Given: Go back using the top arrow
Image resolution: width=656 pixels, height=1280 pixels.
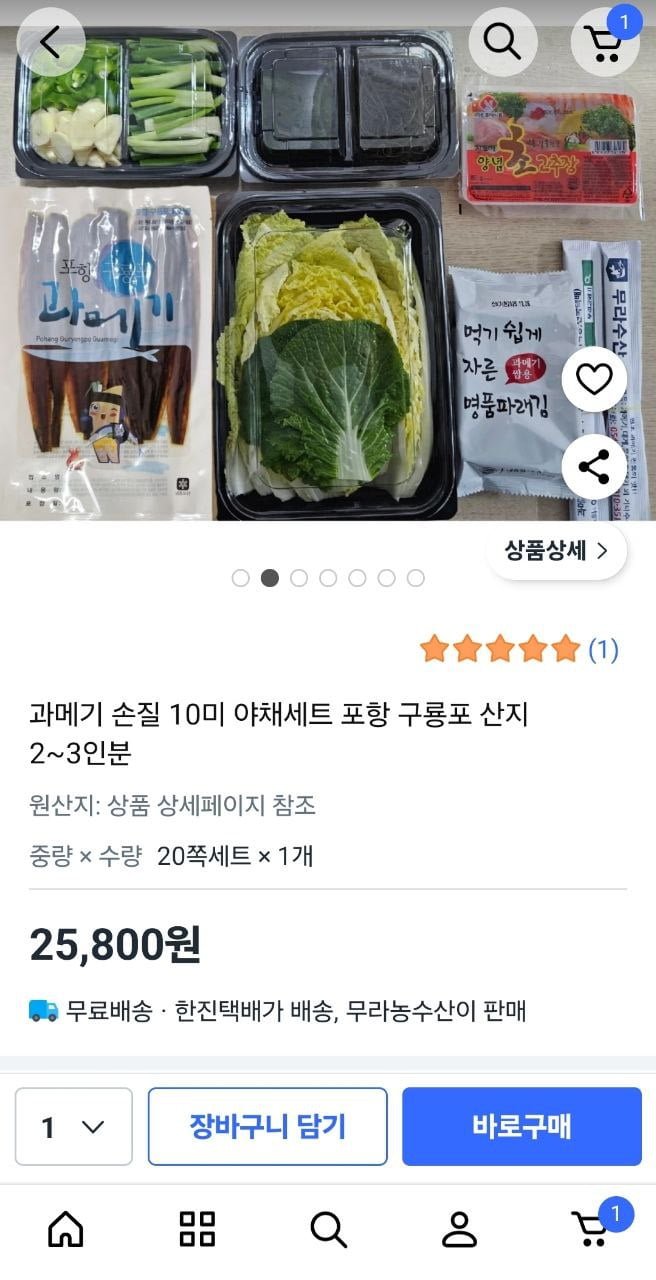Looking at the screenshot, I should 50,42.
